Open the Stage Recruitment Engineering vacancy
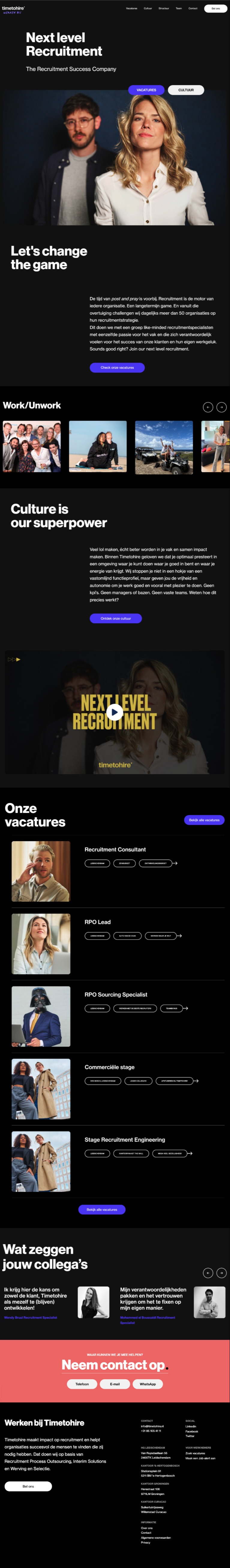This screenshot has width=230, height=1568. click(124, 1139)
